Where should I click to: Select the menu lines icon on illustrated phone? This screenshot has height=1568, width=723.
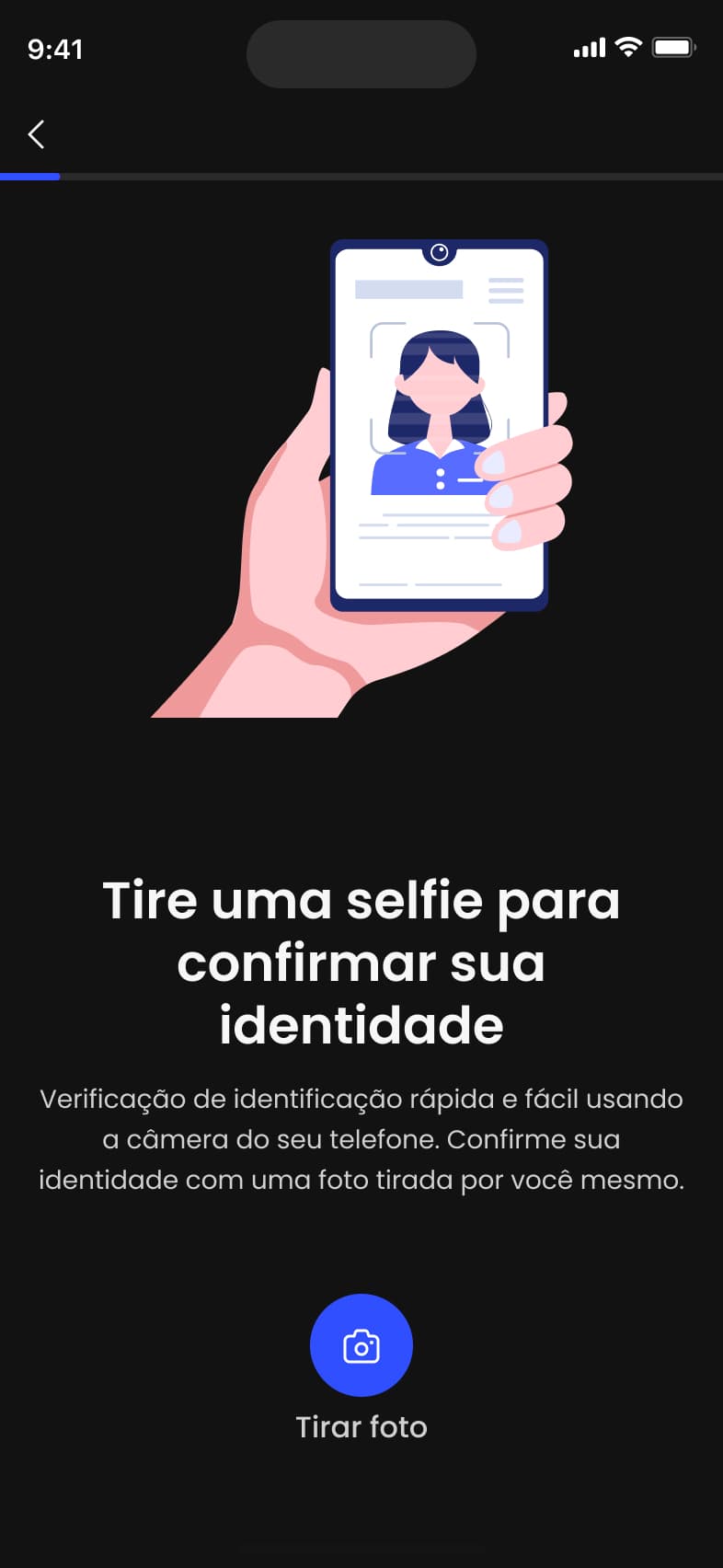[x=507, y=291]
